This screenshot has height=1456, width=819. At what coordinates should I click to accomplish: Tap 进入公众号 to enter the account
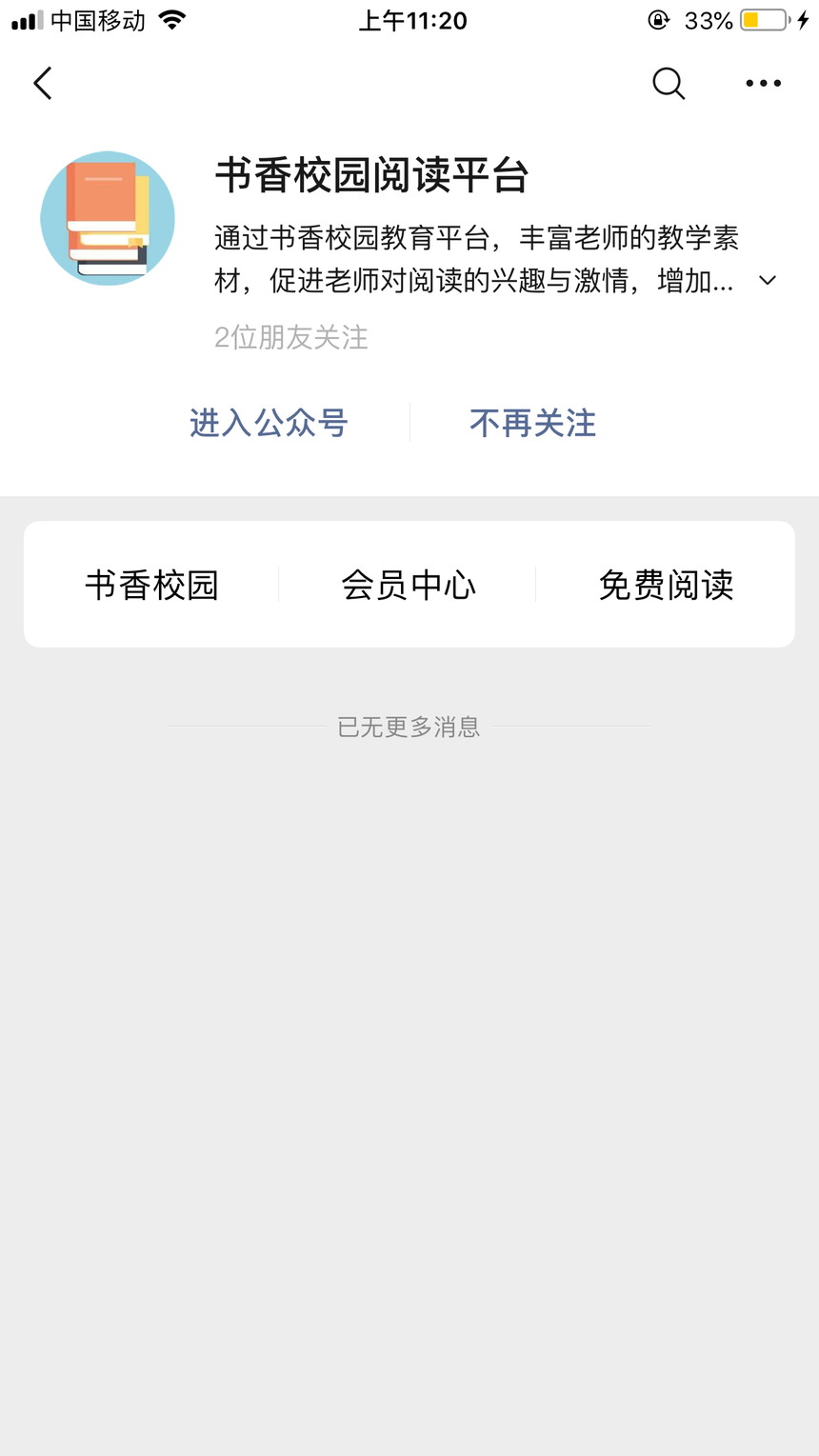tap(269, 423)
